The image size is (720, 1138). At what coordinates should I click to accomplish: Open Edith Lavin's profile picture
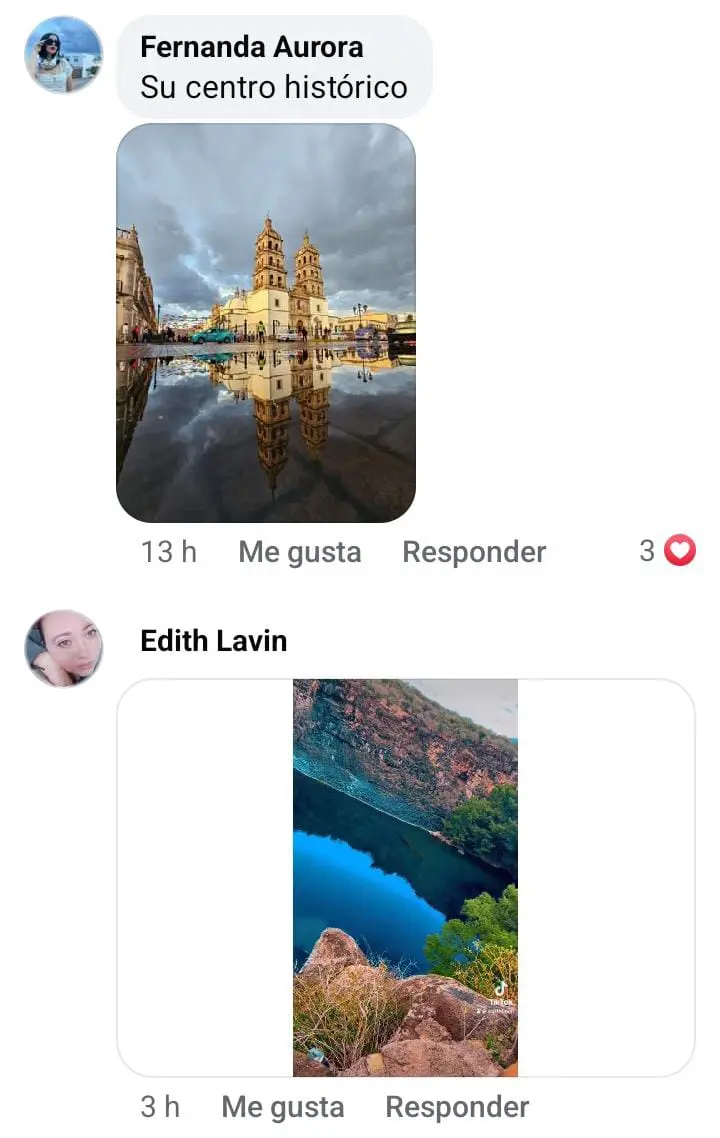[63, 648]
